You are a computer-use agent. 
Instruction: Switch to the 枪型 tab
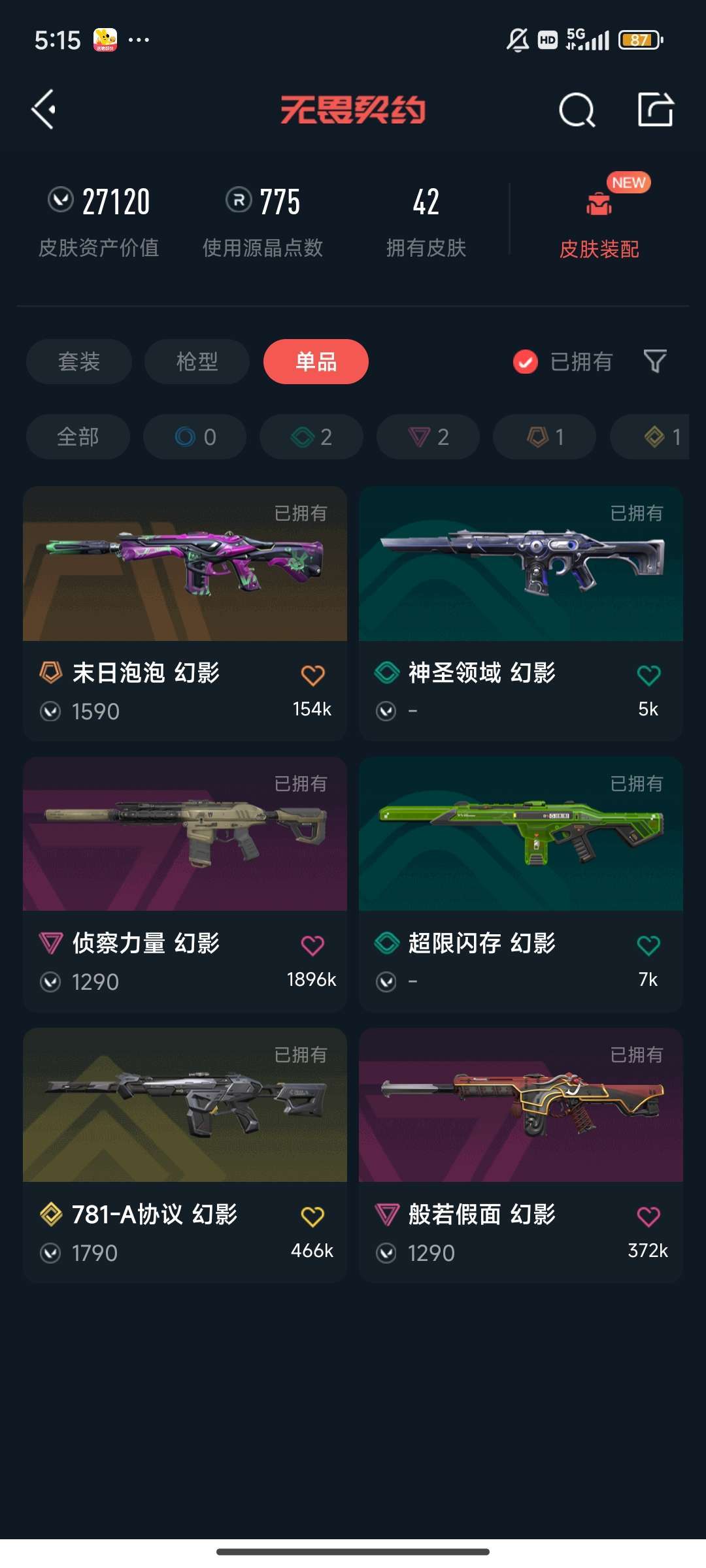(197, 361)
